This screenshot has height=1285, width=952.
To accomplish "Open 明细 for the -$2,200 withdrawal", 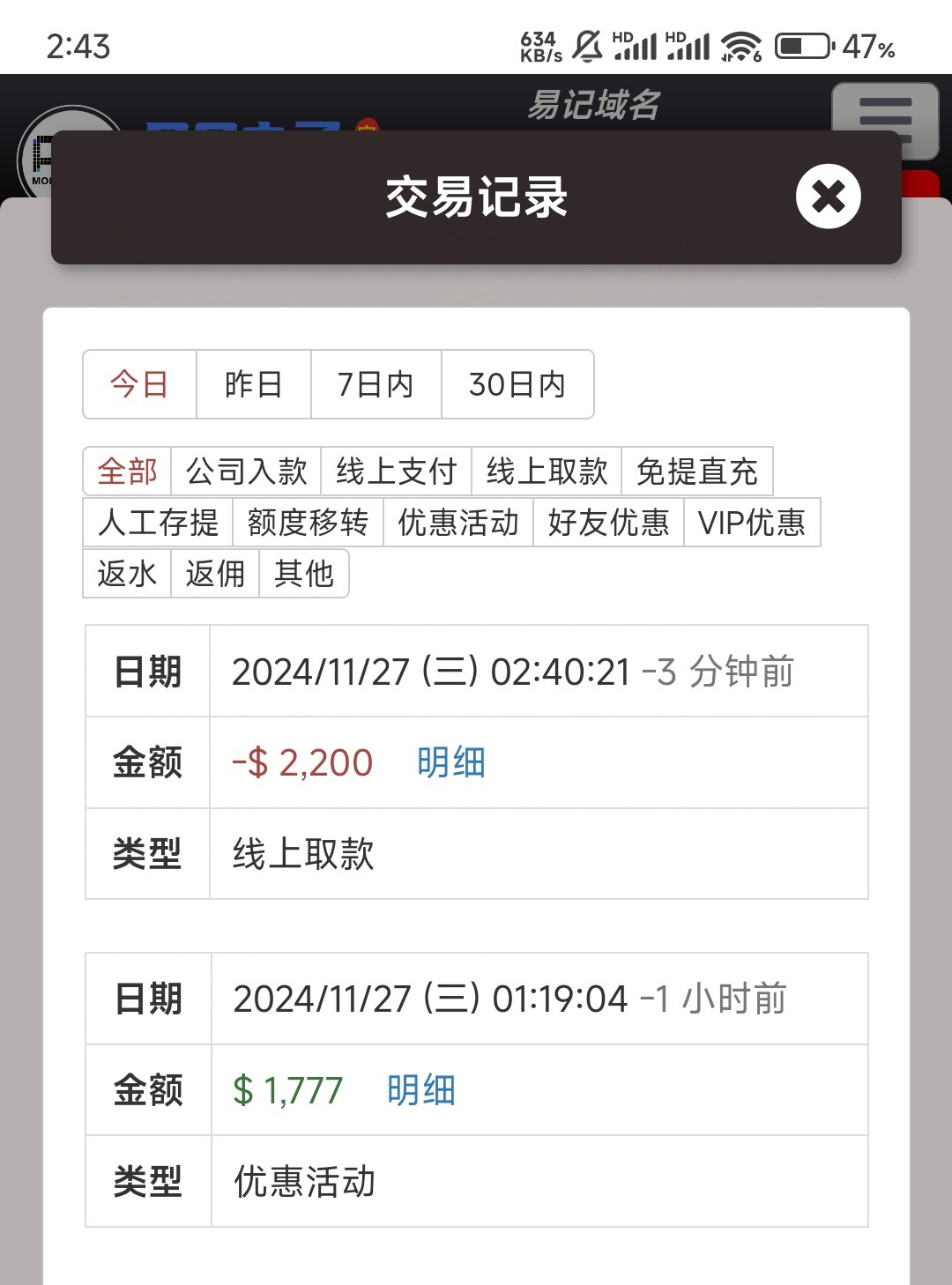I will tap(451, 762).
